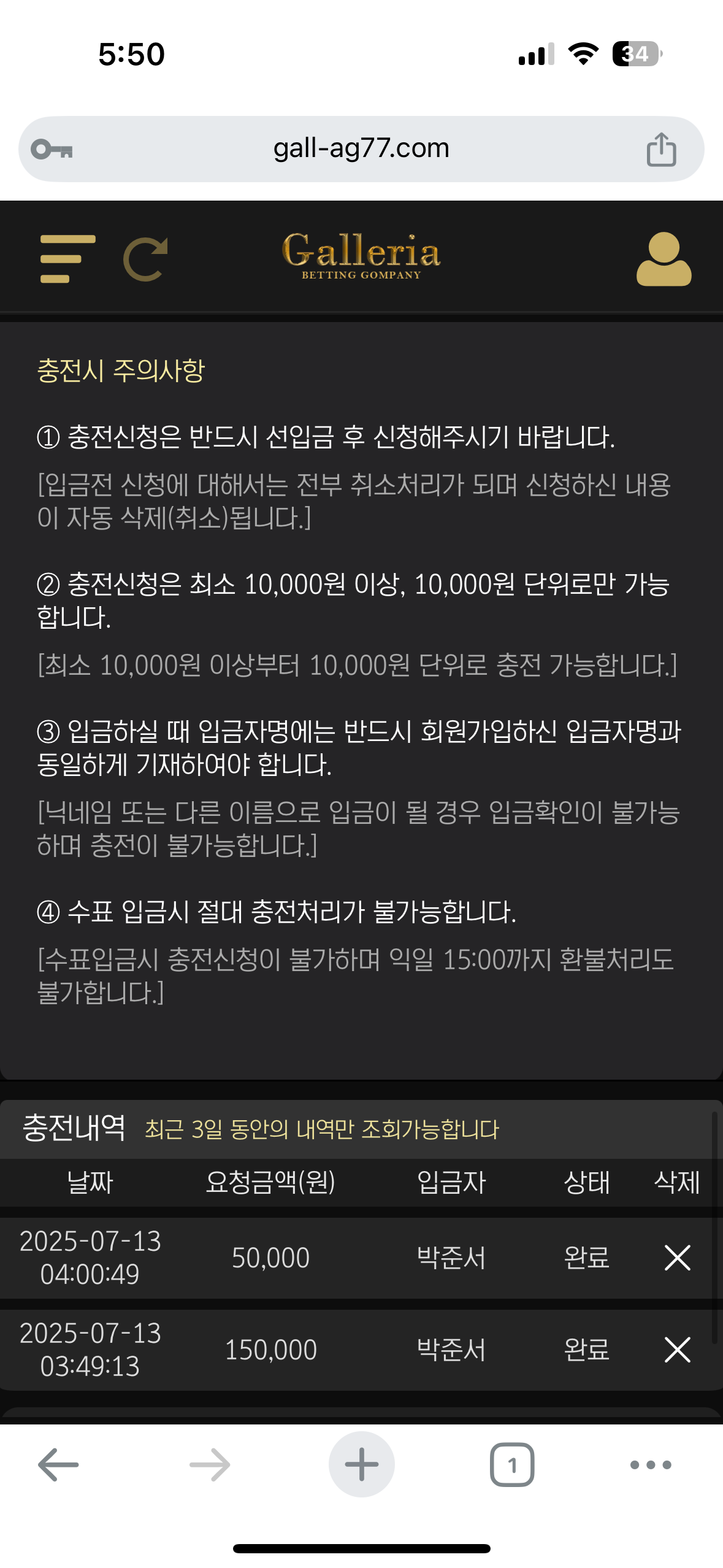This screenshot has width=723, height=1568.
Task: Delete the 50,000 charge record
Action: click(x=677, y=1258)
